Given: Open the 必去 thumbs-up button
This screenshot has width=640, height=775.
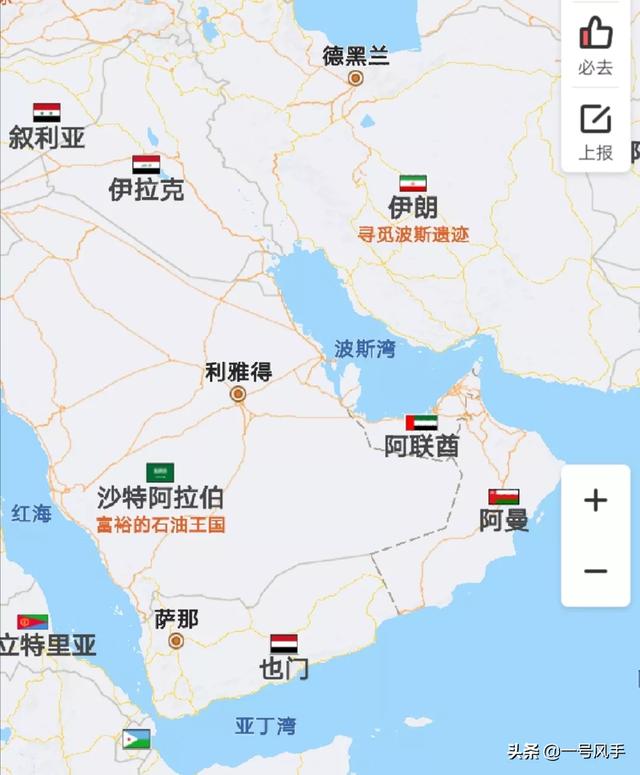Looking at the screenshot, I should pos(596,44).
